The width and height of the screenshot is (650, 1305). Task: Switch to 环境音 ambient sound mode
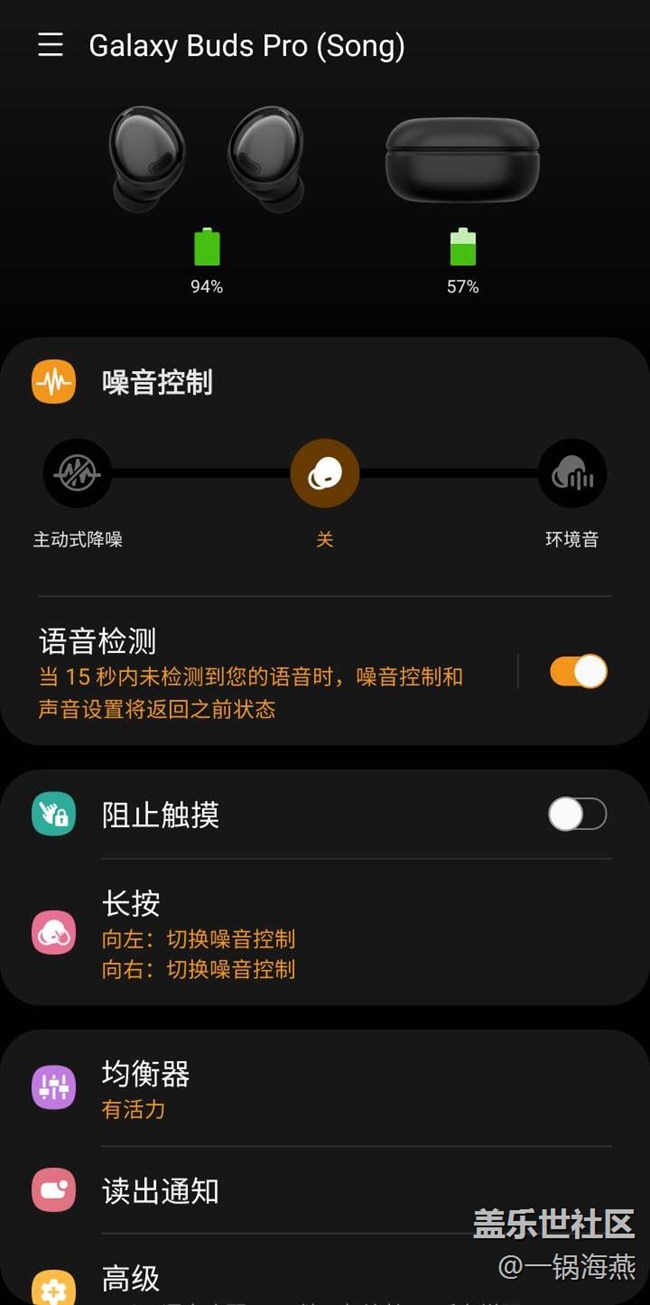pyautogui.click(x=572, y=473)
